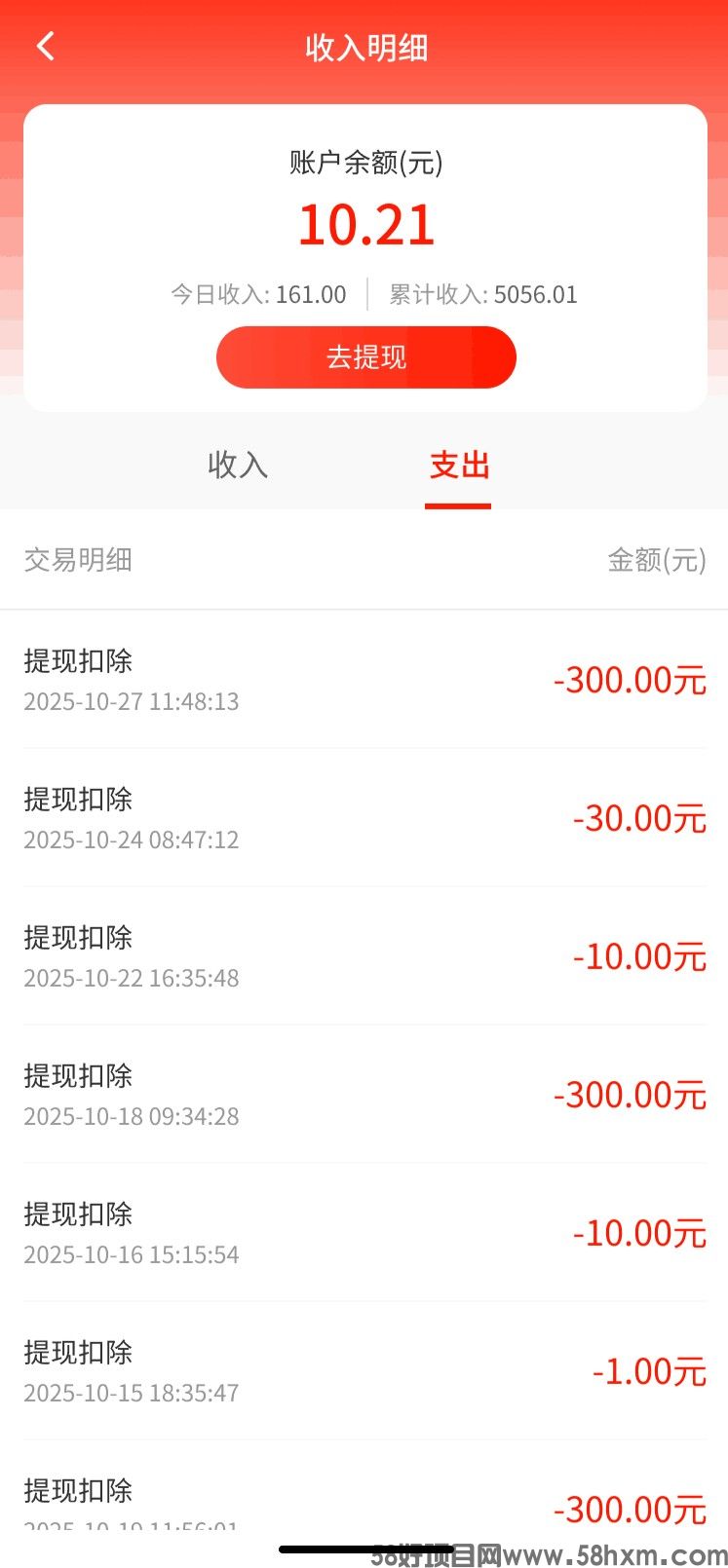Tap the 账户余额(元) label
The image size is (728, 1568).
[x=365, y=164]
